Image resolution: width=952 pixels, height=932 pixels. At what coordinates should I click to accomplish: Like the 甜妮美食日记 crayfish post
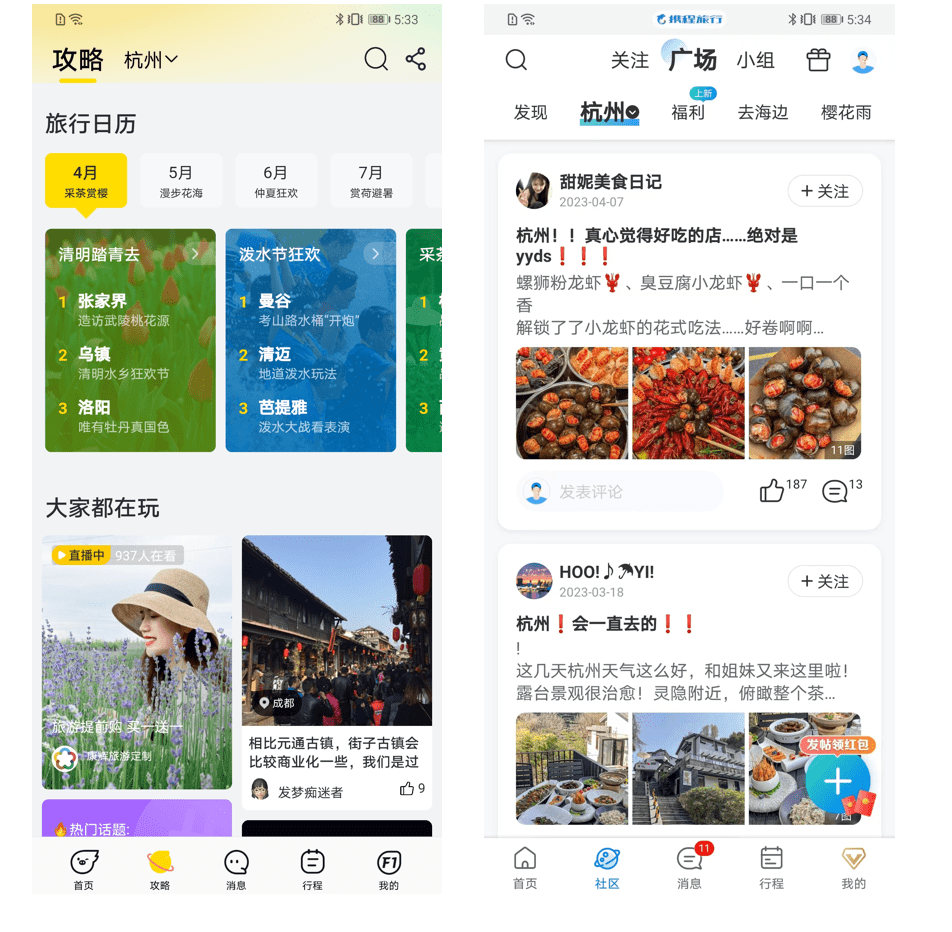tap(773, 491)
